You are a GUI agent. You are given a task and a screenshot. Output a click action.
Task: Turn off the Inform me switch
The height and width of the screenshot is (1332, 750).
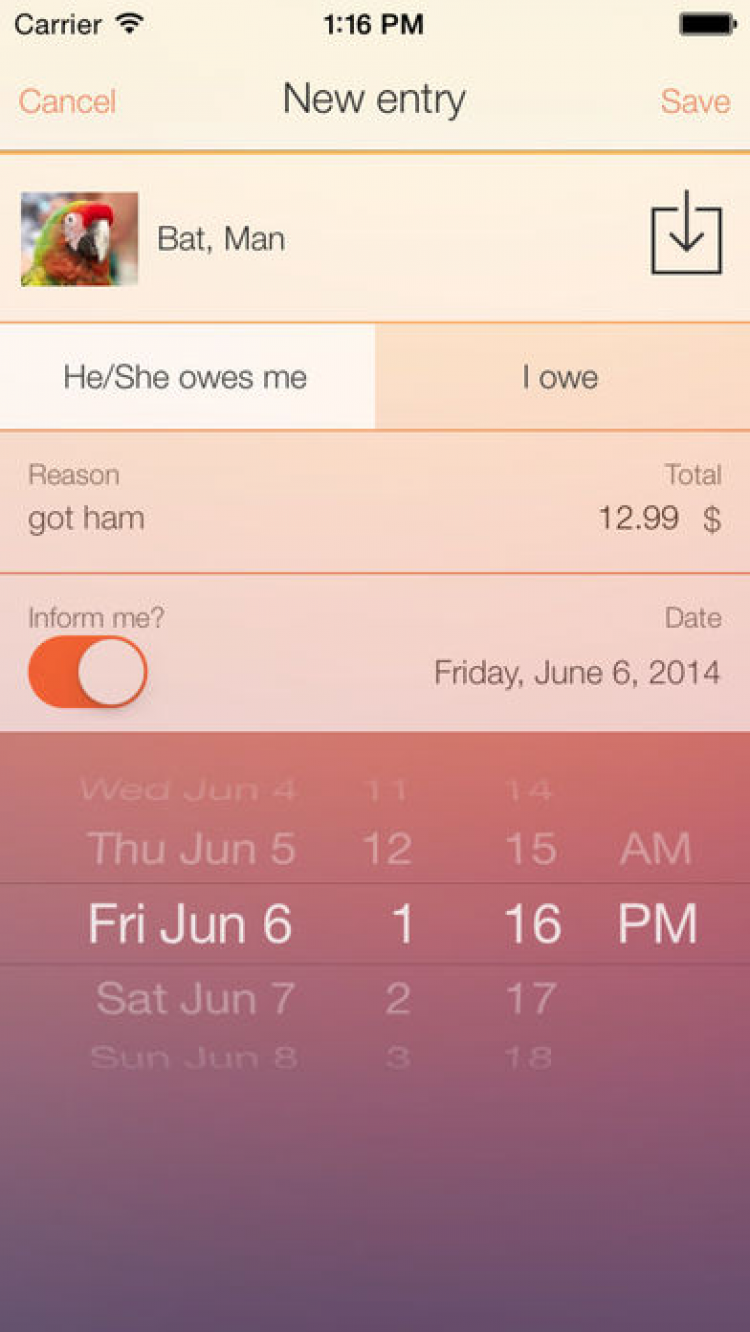(x=88, y=672)
